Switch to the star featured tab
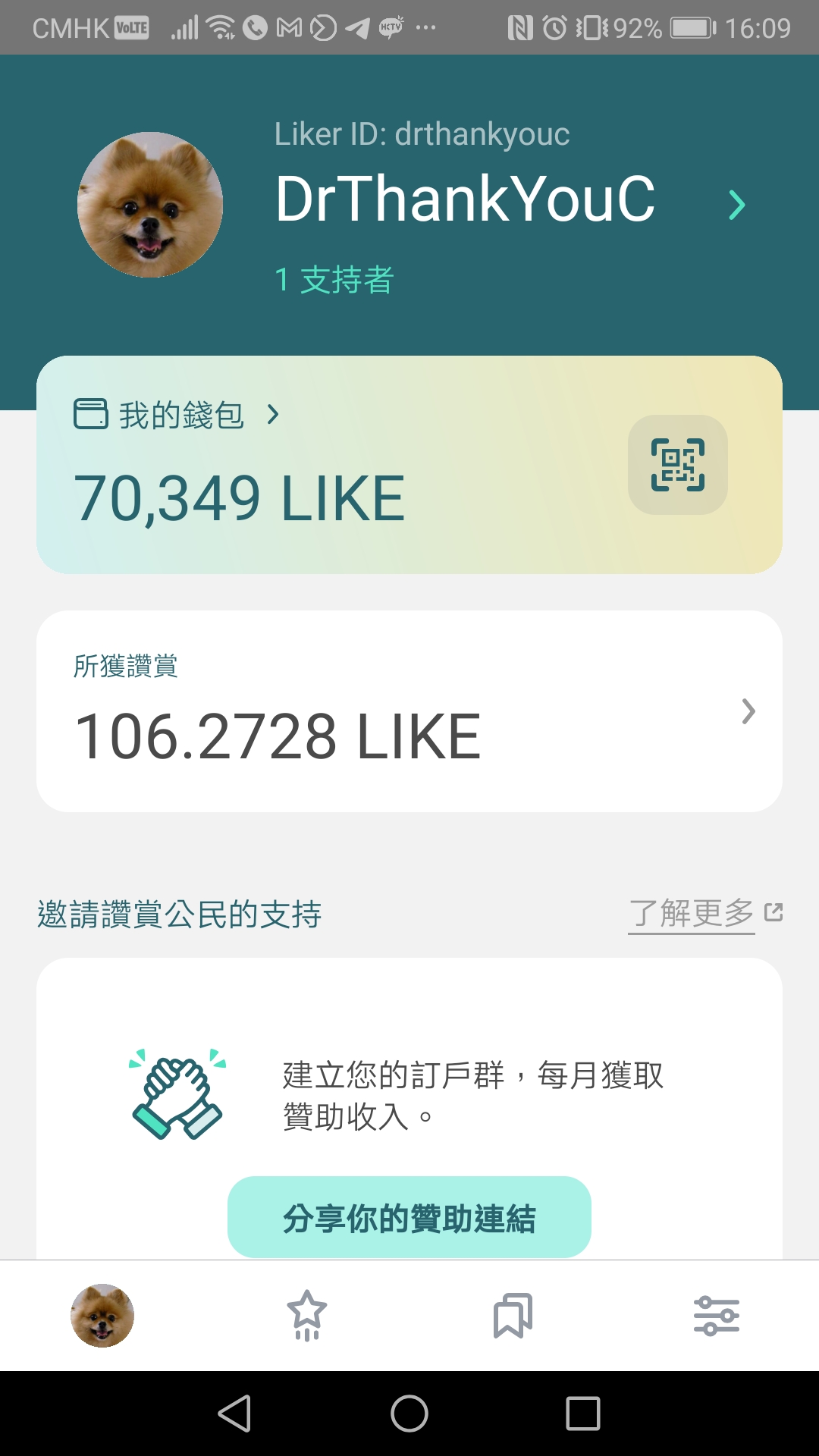 click(x=306, y=1316)
